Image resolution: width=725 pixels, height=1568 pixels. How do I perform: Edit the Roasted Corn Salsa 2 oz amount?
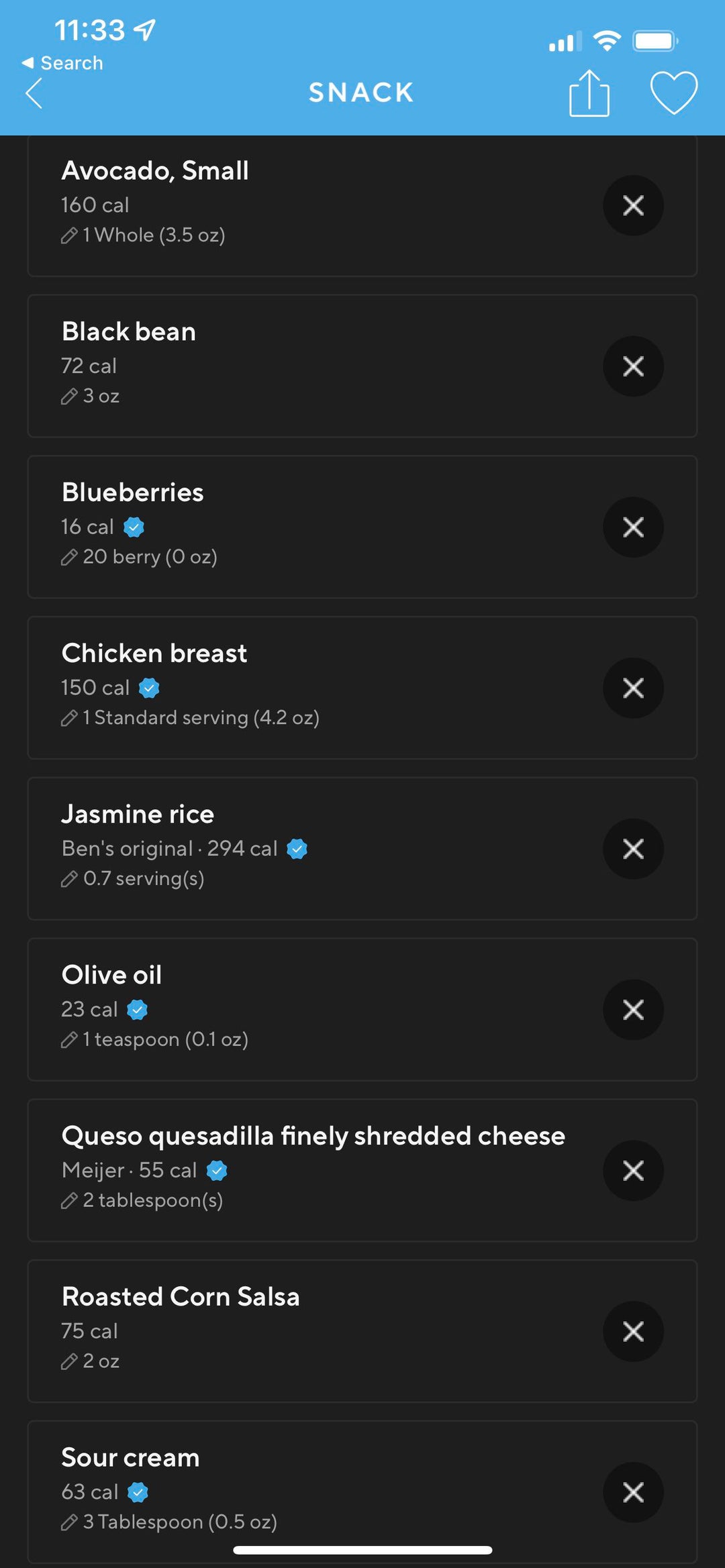click(91, 1361)
